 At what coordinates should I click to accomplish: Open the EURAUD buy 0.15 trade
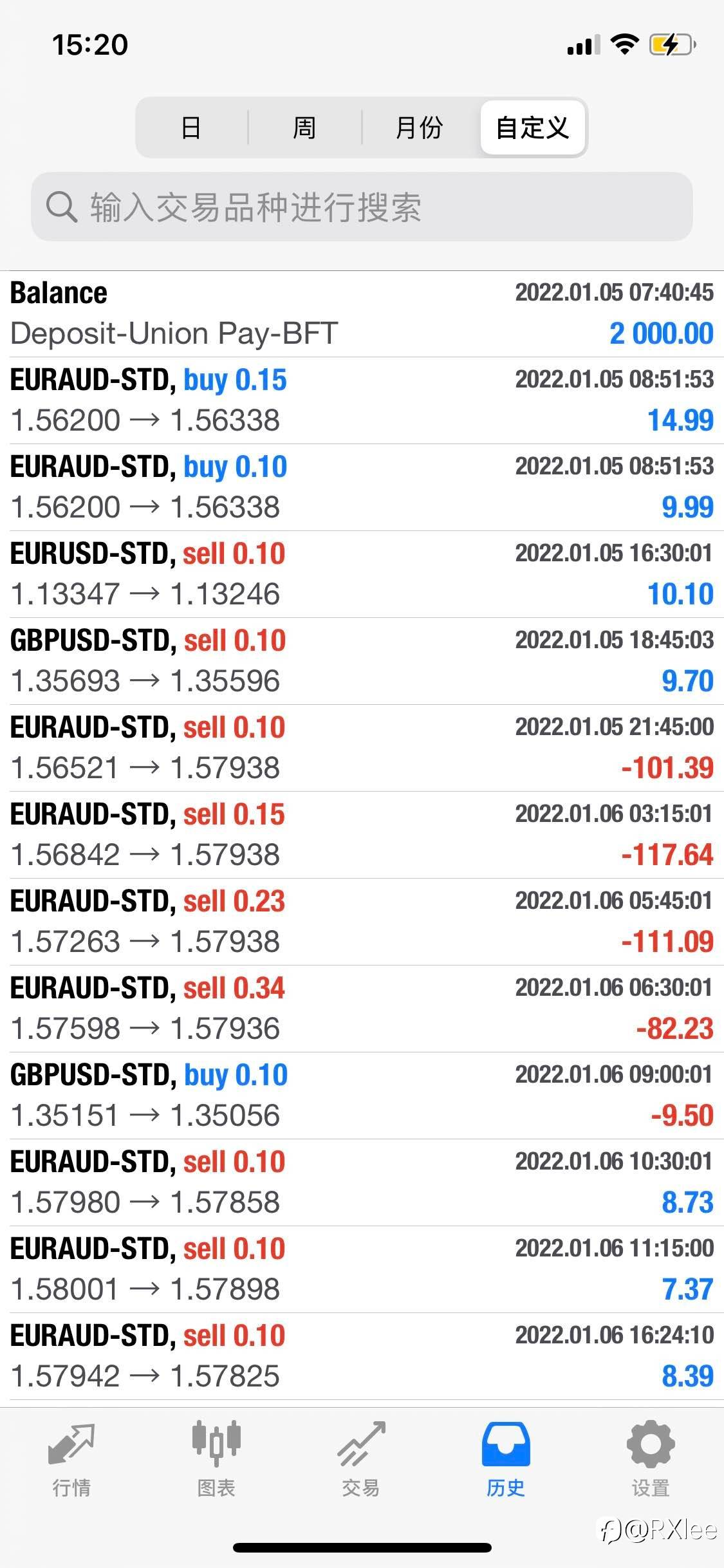click(x=362, y=400)
